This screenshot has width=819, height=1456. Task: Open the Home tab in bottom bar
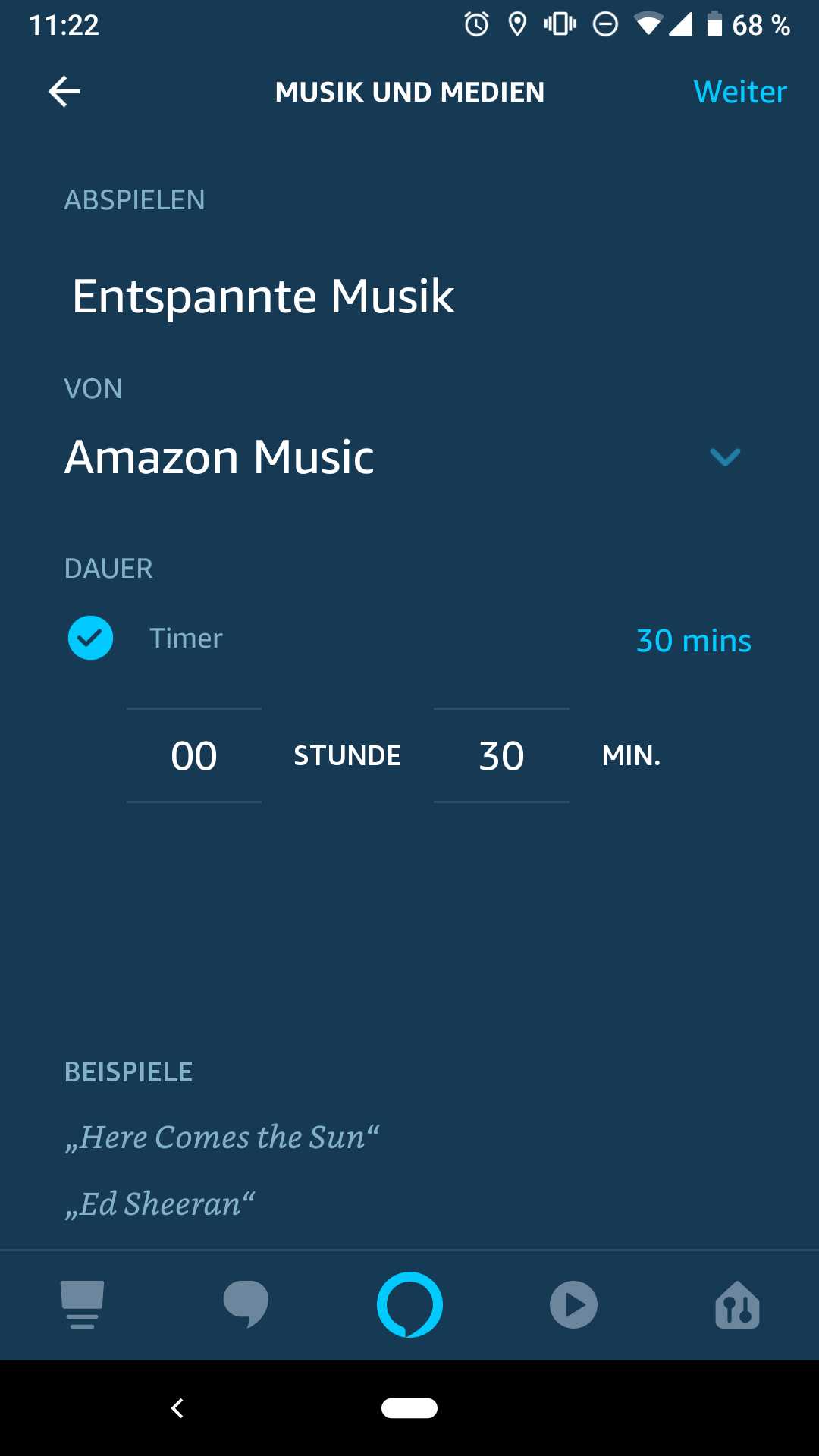pos(82,1304)
